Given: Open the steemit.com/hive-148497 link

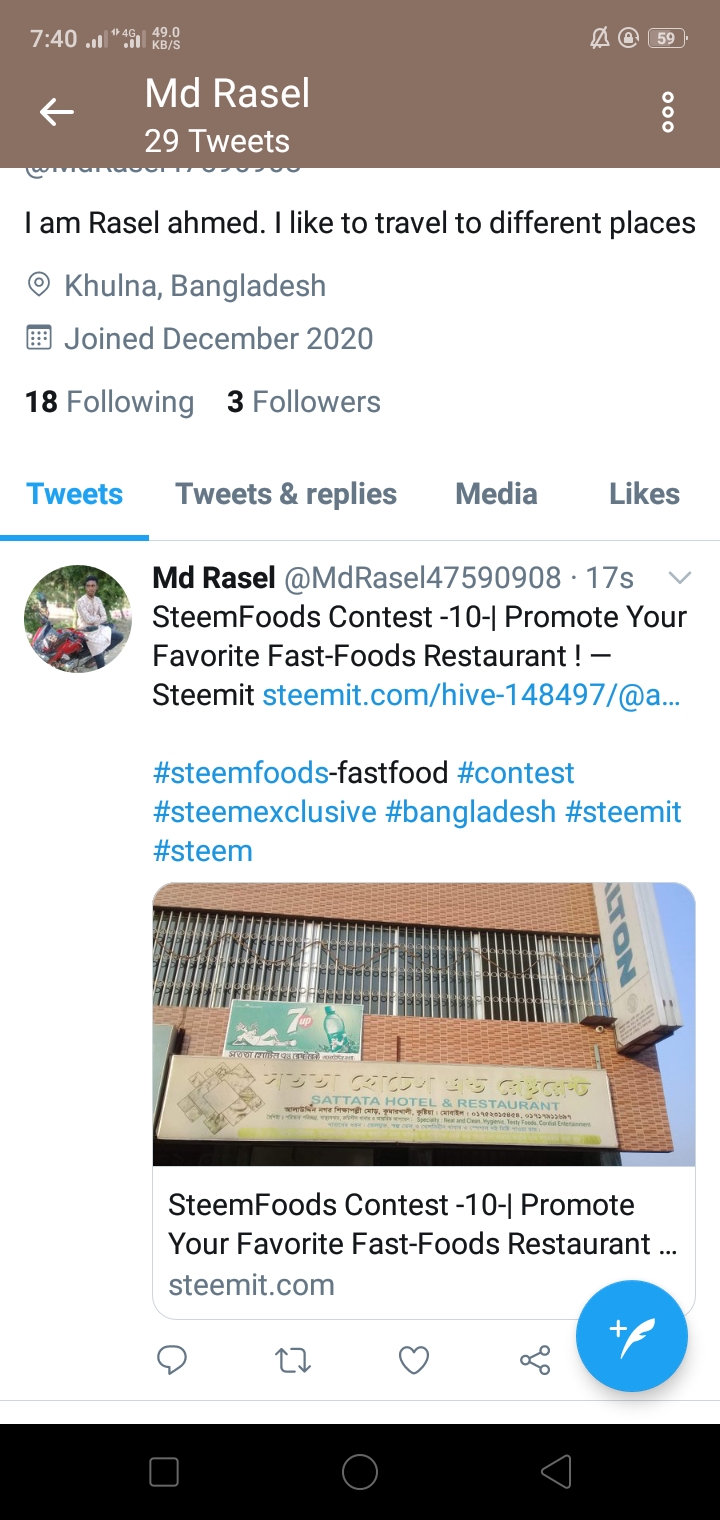Looking at the screenshot, I should click(471, 695).
